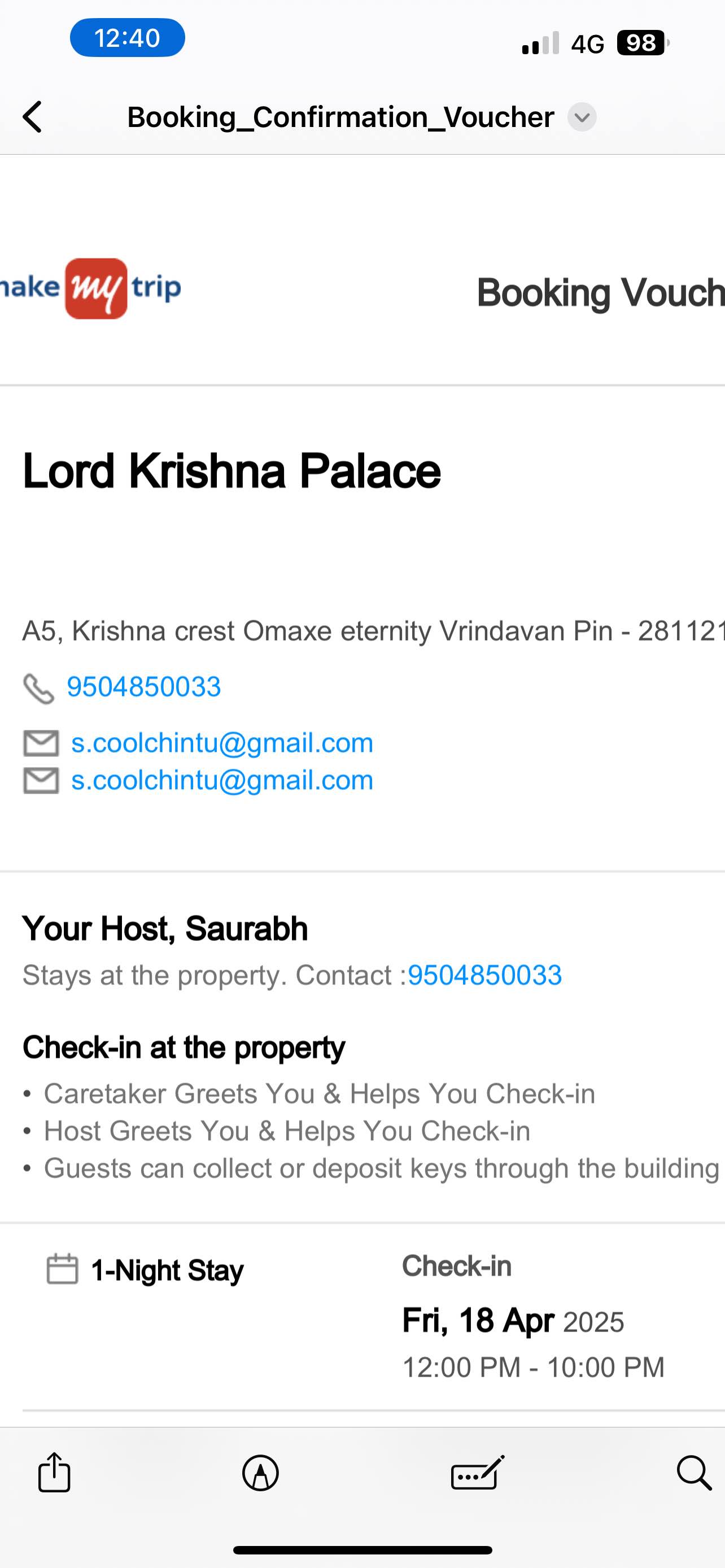Image resolution: width=725 pixels, height=1568 pixels.
Task: Open the second s.coolchintu@gmail.com email link
Action: click(221, 779)
